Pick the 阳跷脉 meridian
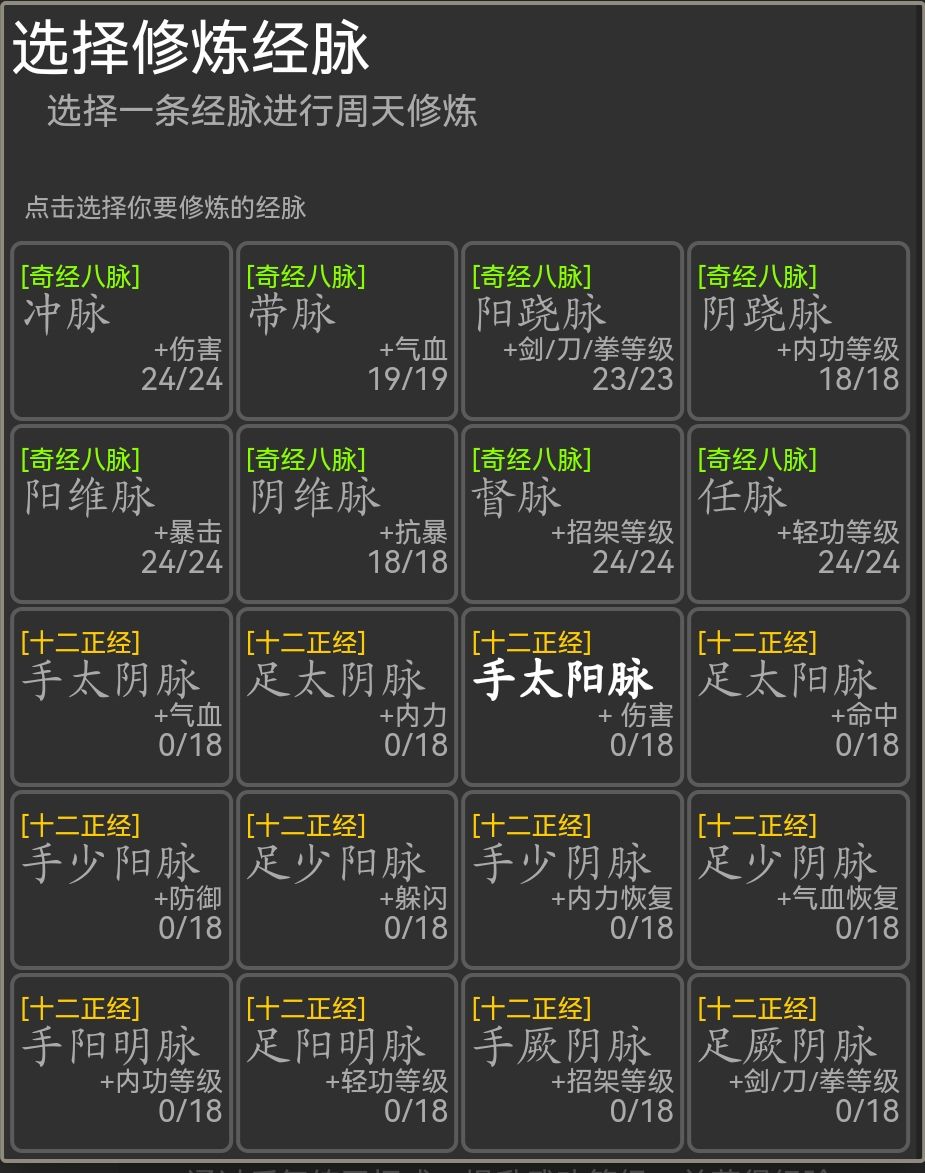925x1173 pixels. 572,330
